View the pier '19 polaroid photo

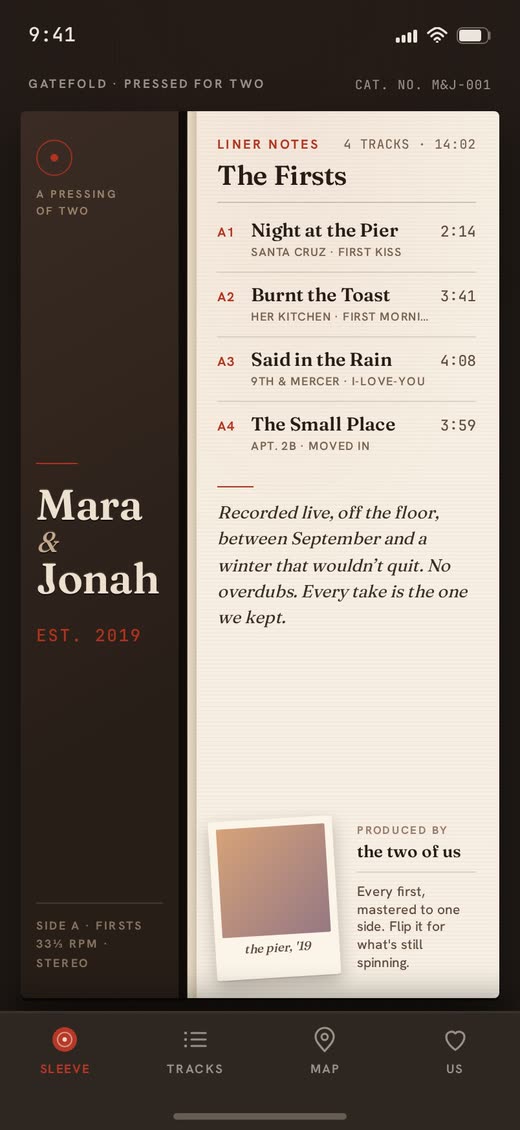point(274,898)
